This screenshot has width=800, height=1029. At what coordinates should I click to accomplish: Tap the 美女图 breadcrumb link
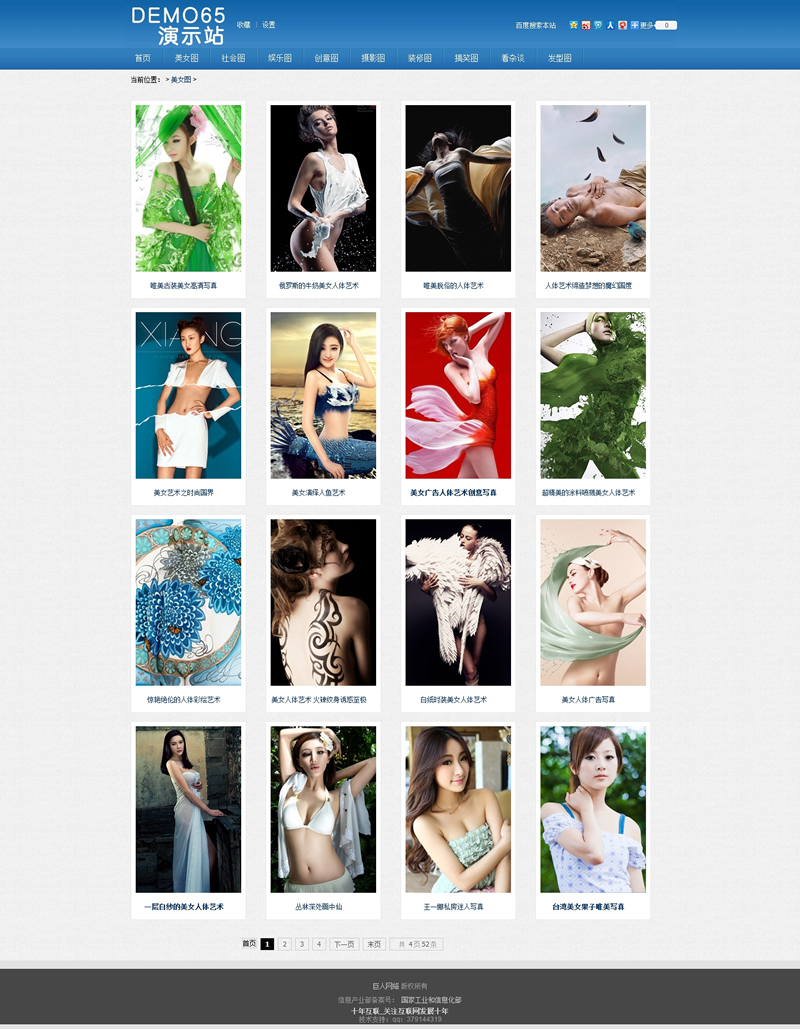point(181,79)
